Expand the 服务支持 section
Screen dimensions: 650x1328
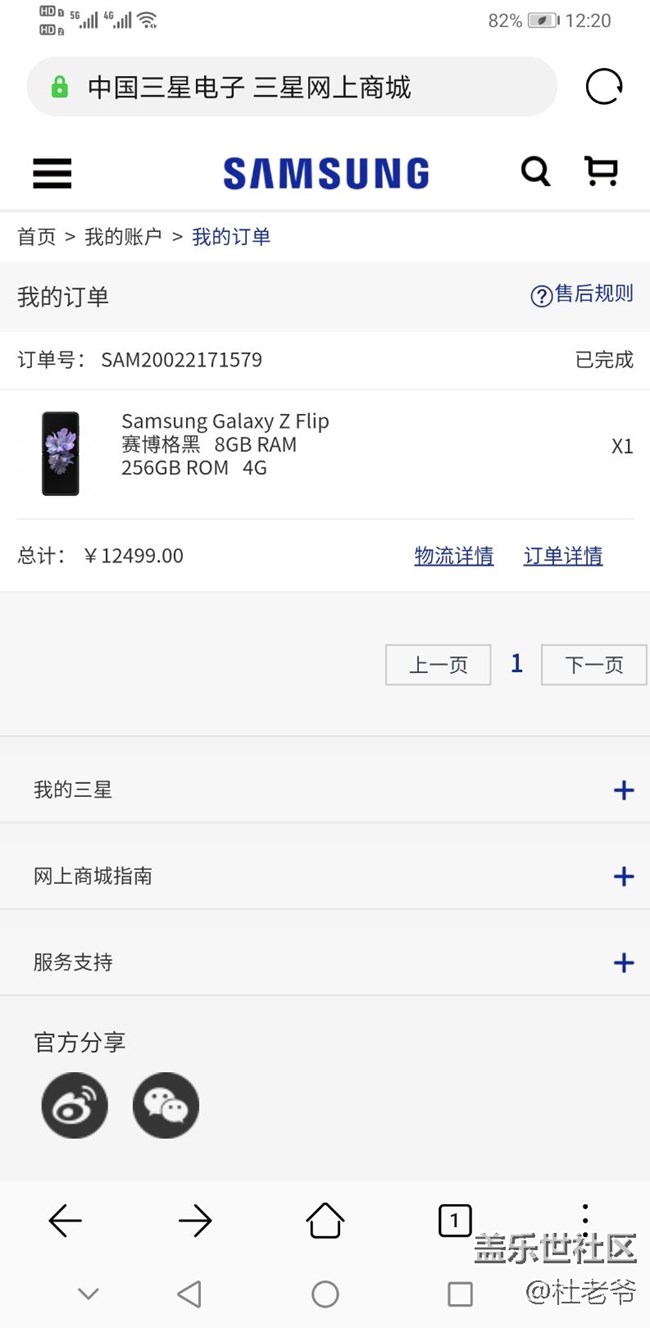623,963
